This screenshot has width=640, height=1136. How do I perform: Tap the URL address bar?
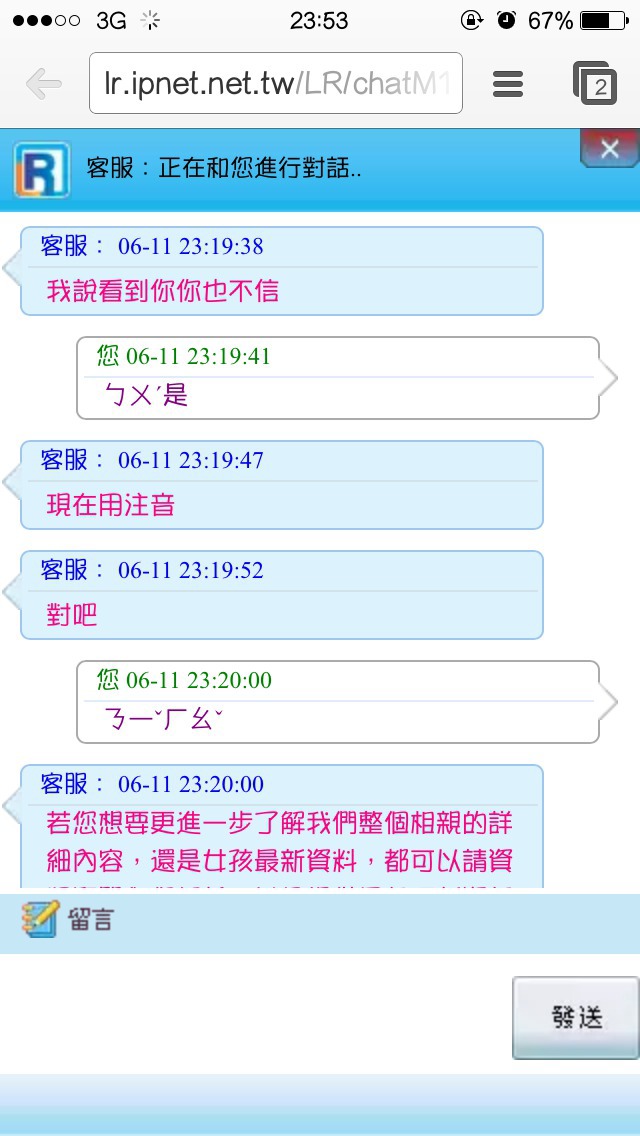[x=275, y=83]
